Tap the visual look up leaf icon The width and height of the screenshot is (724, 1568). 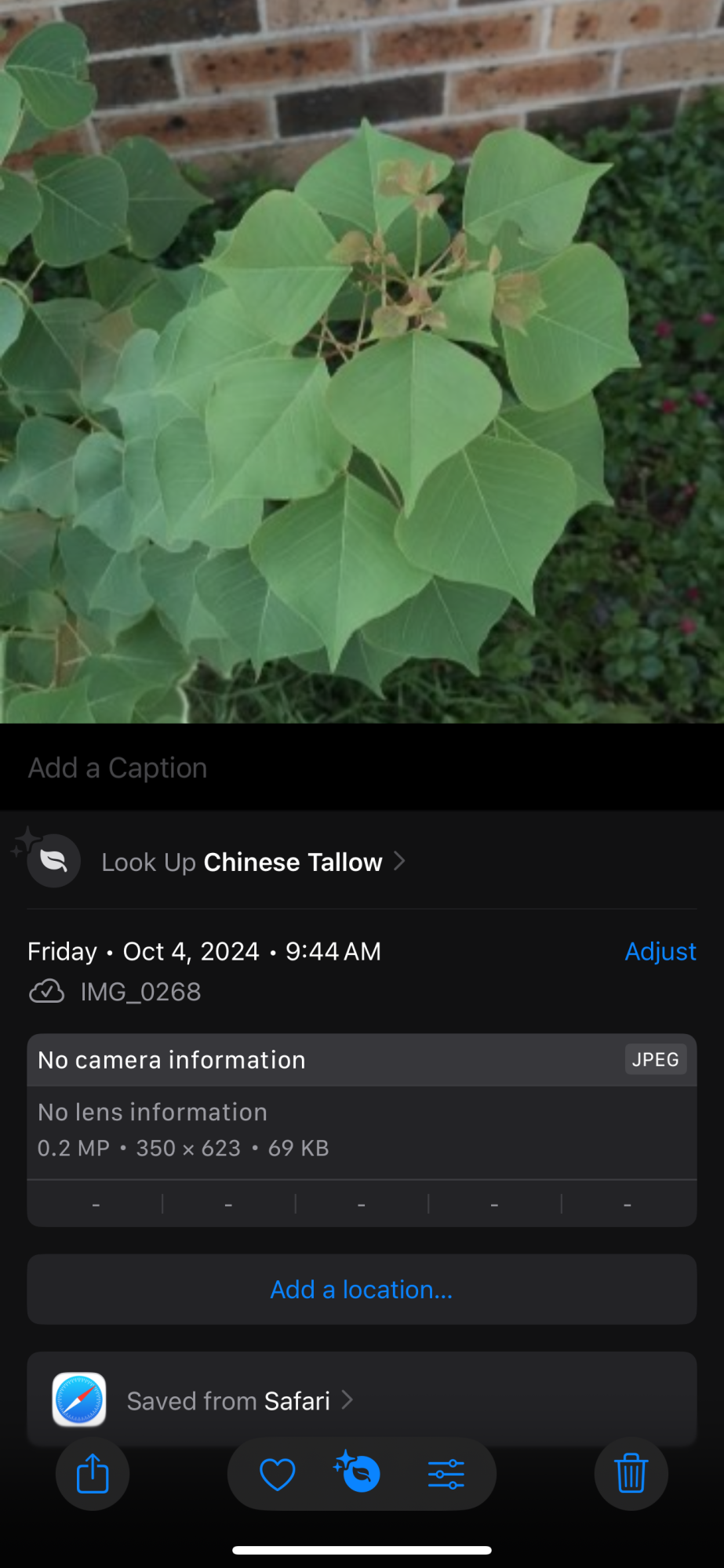pos(359,1474)
